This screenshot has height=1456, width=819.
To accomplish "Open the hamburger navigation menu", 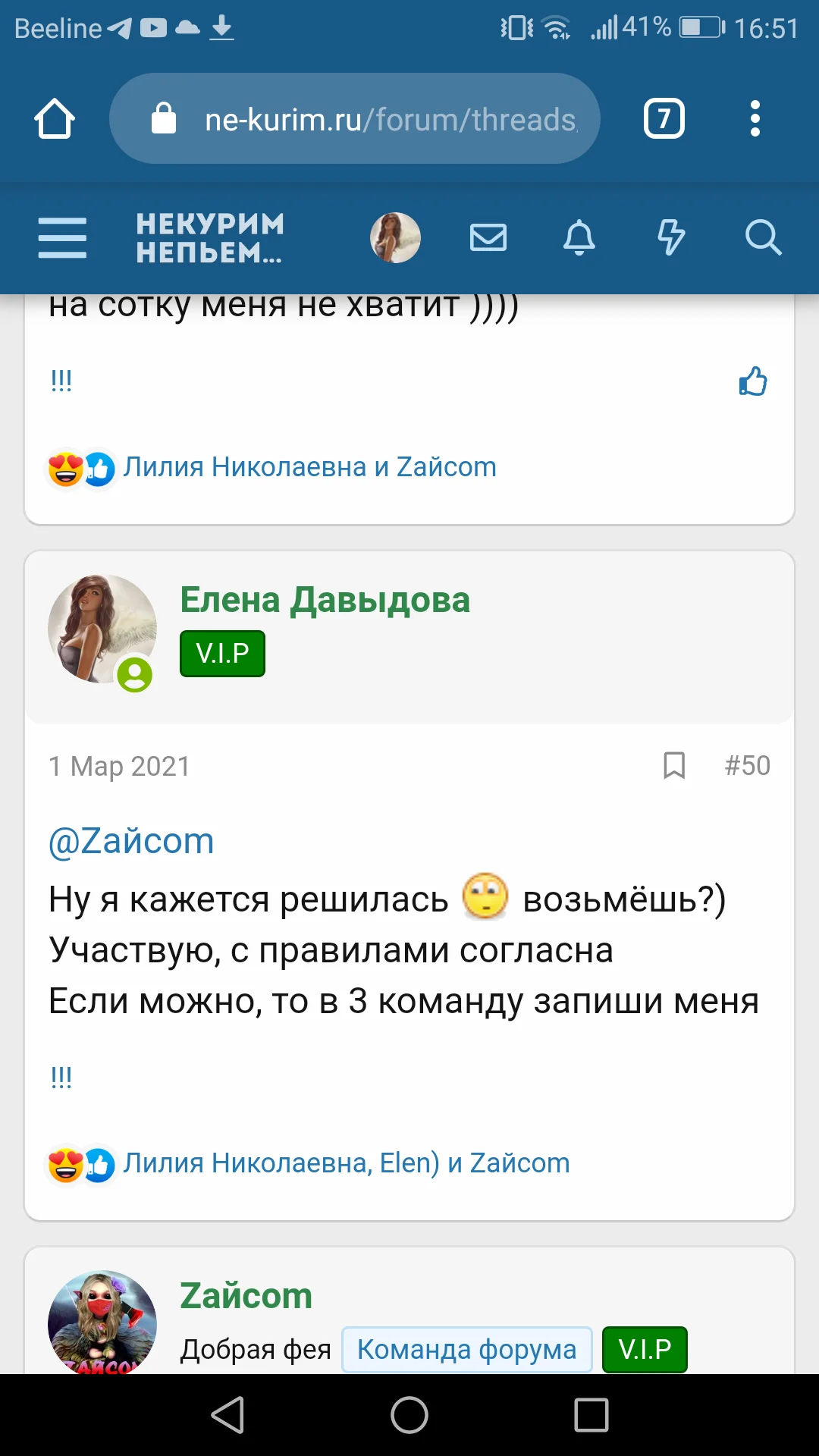I will (x=62, y=237).
